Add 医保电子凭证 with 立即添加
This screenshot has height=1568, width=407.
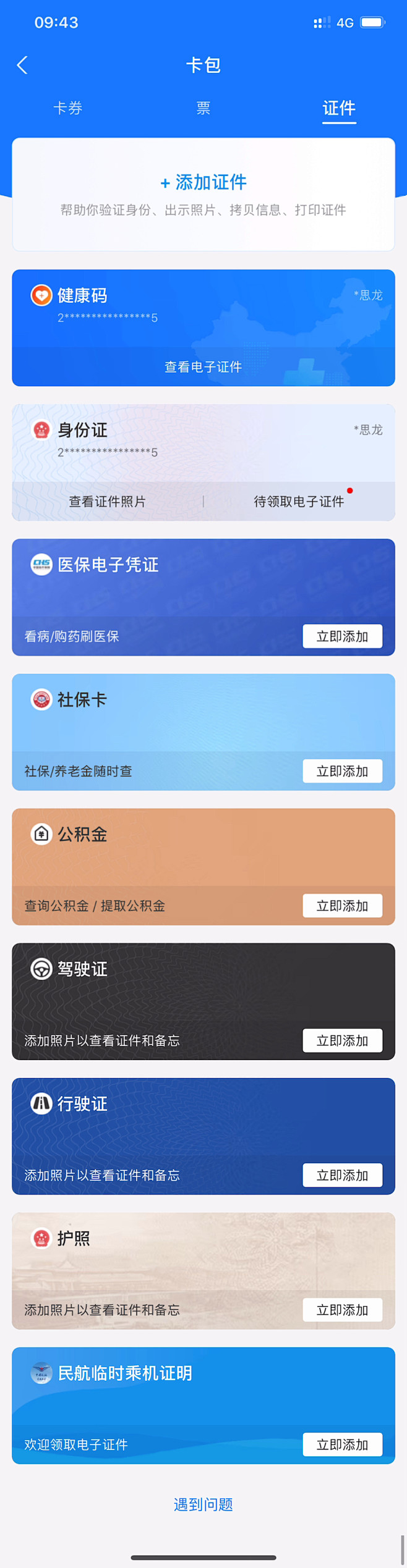point(342,636)
